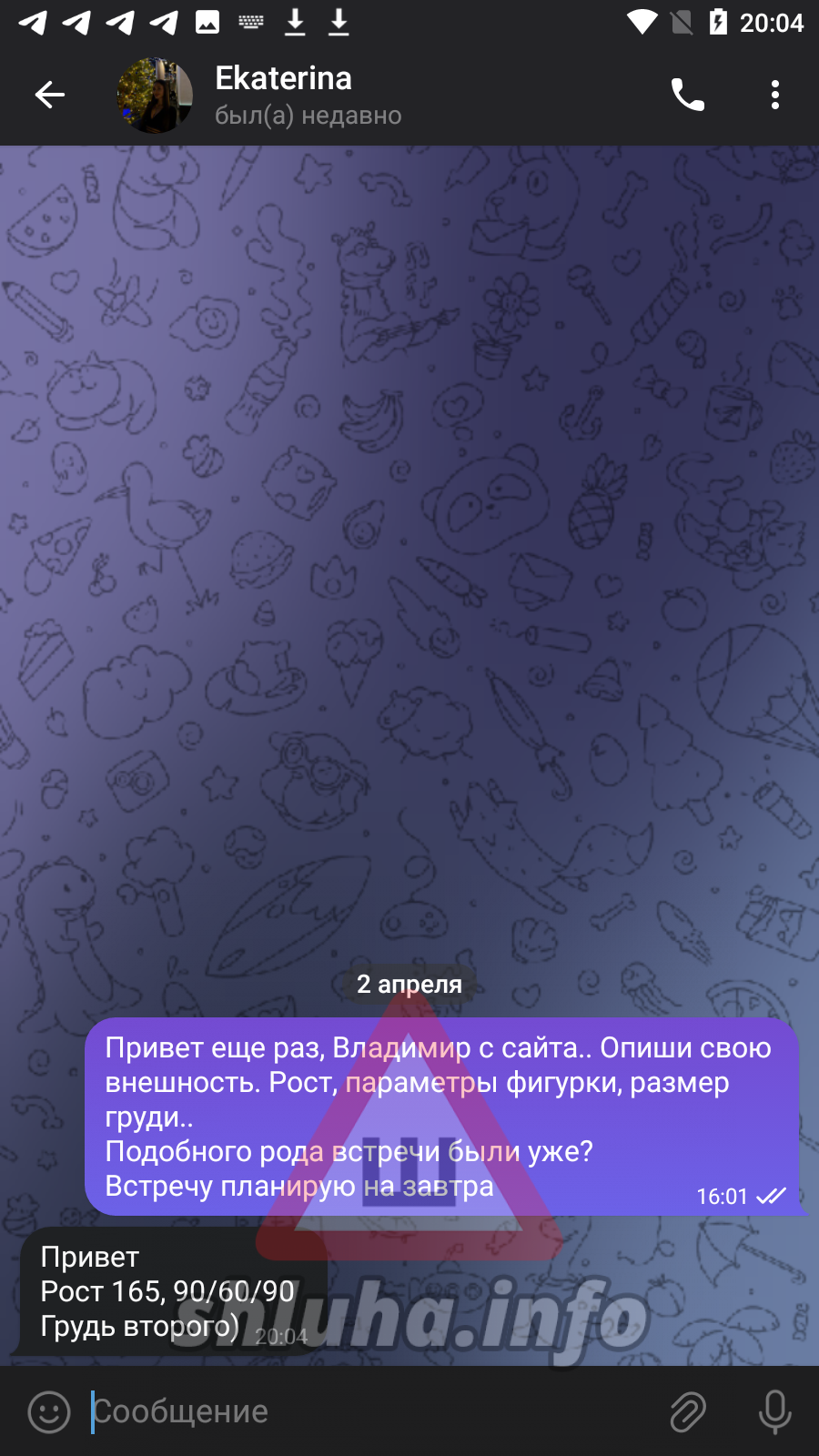Start a voice call with Ekaterina

pyautogui.click(x=688, y=95)
